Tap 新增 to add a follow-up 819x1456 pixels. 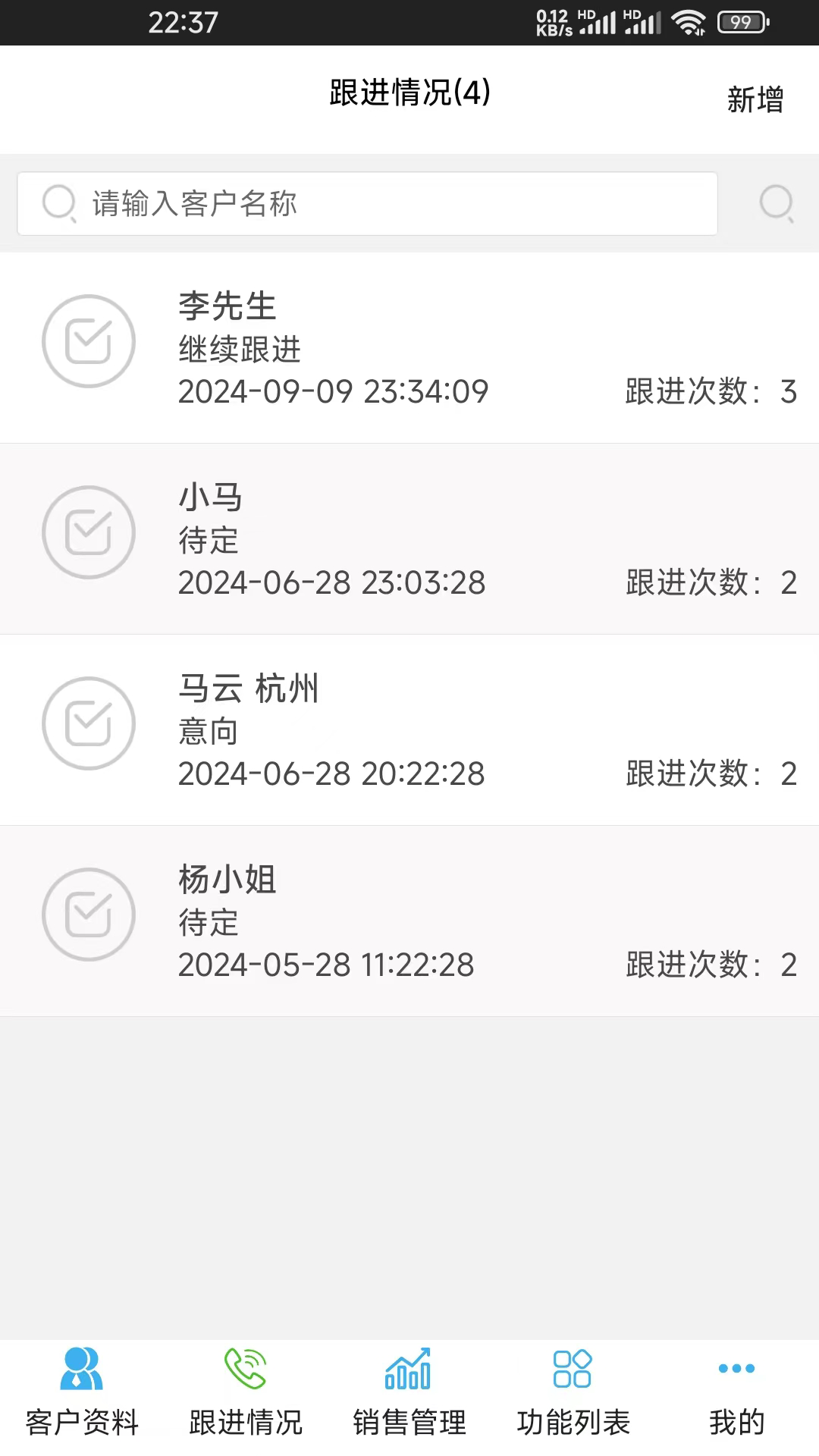coord(755,99)
